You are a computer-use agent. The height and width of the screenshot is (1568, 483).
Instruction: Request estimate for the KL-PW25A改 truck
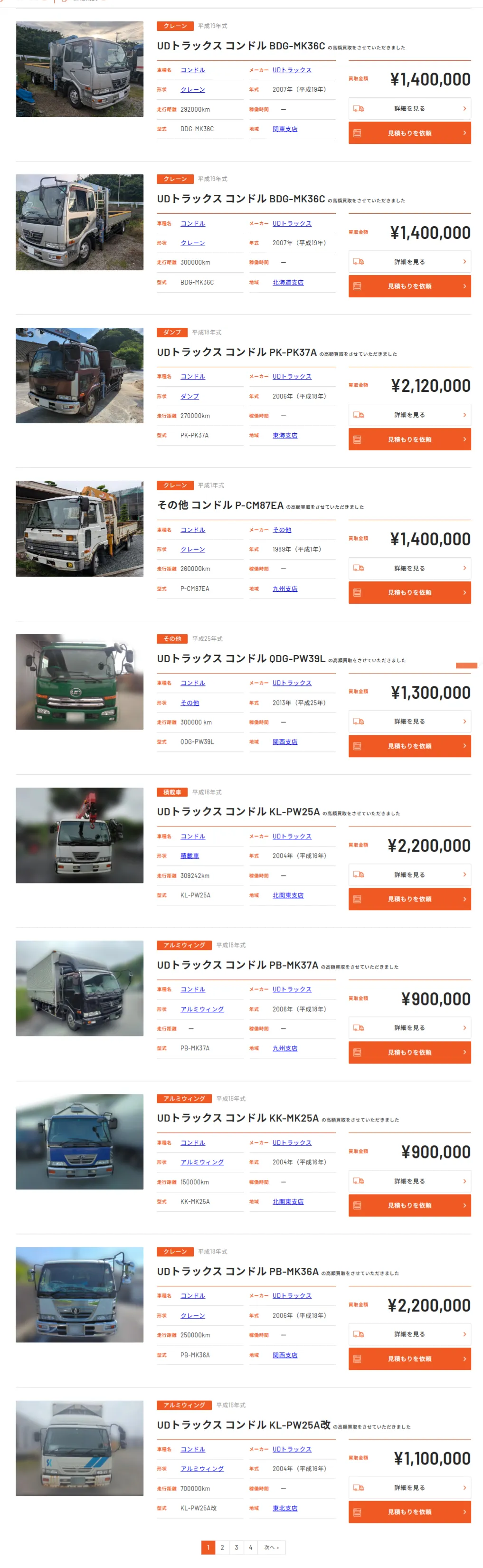click(x=409, y=1512)
